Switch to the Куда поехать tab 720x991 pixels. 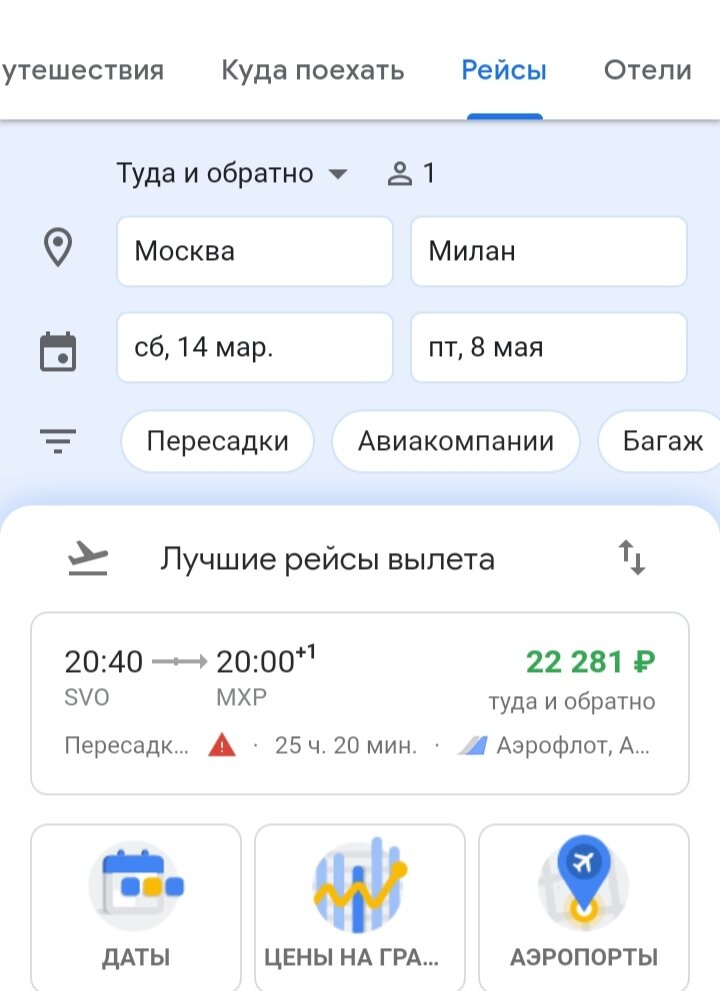(310, 70)
